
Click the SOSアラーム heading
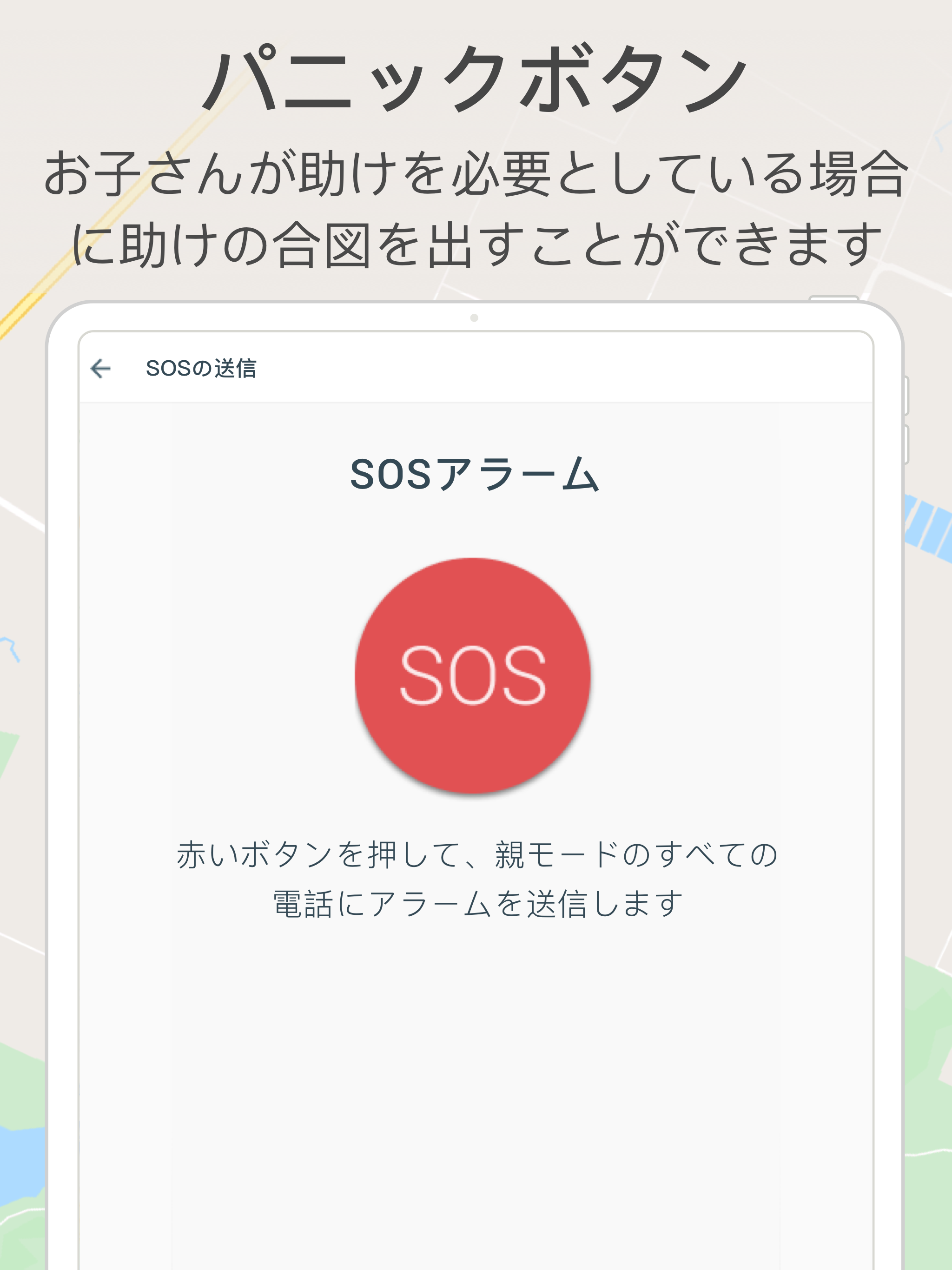pos(476,472)
